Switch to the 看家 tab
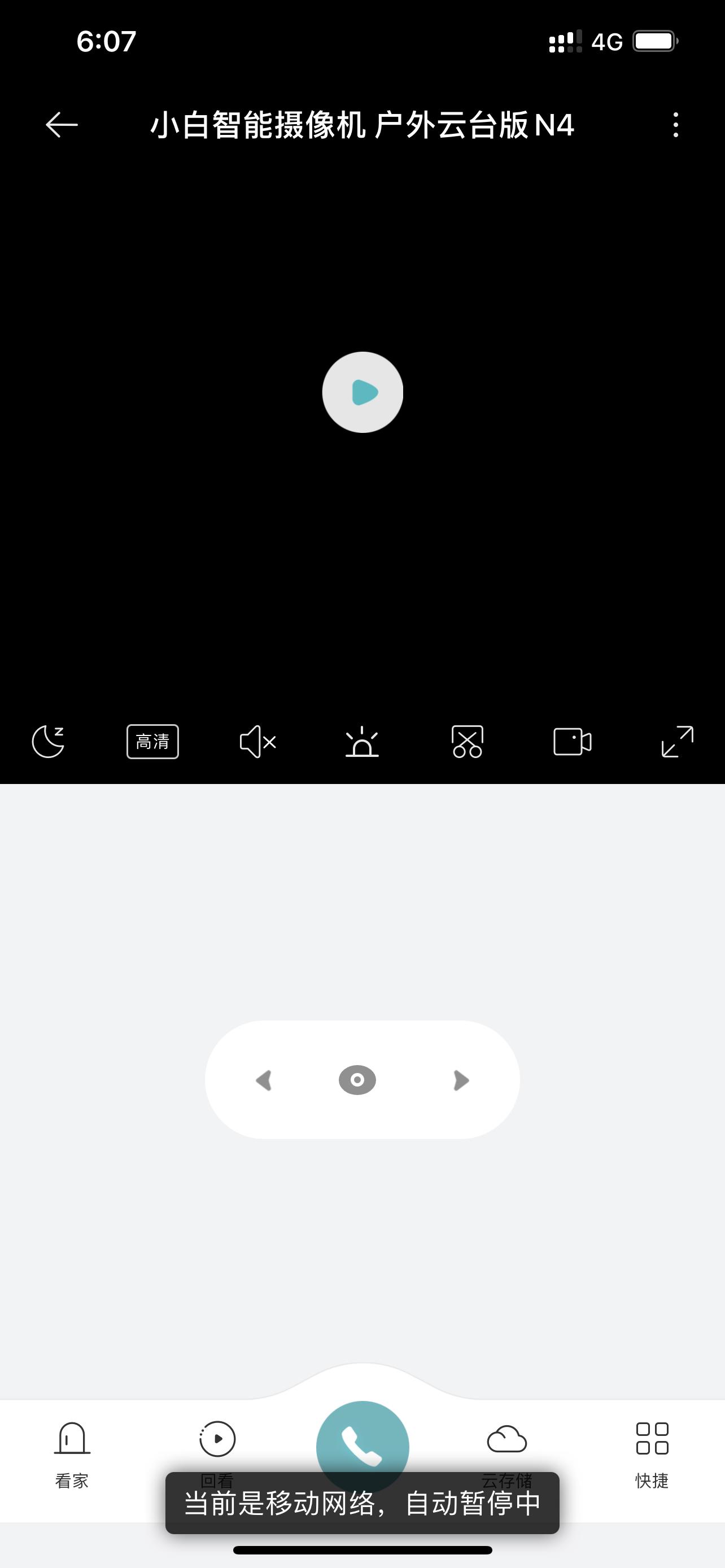This screenshot has height=1568, width=725. 72,1452
